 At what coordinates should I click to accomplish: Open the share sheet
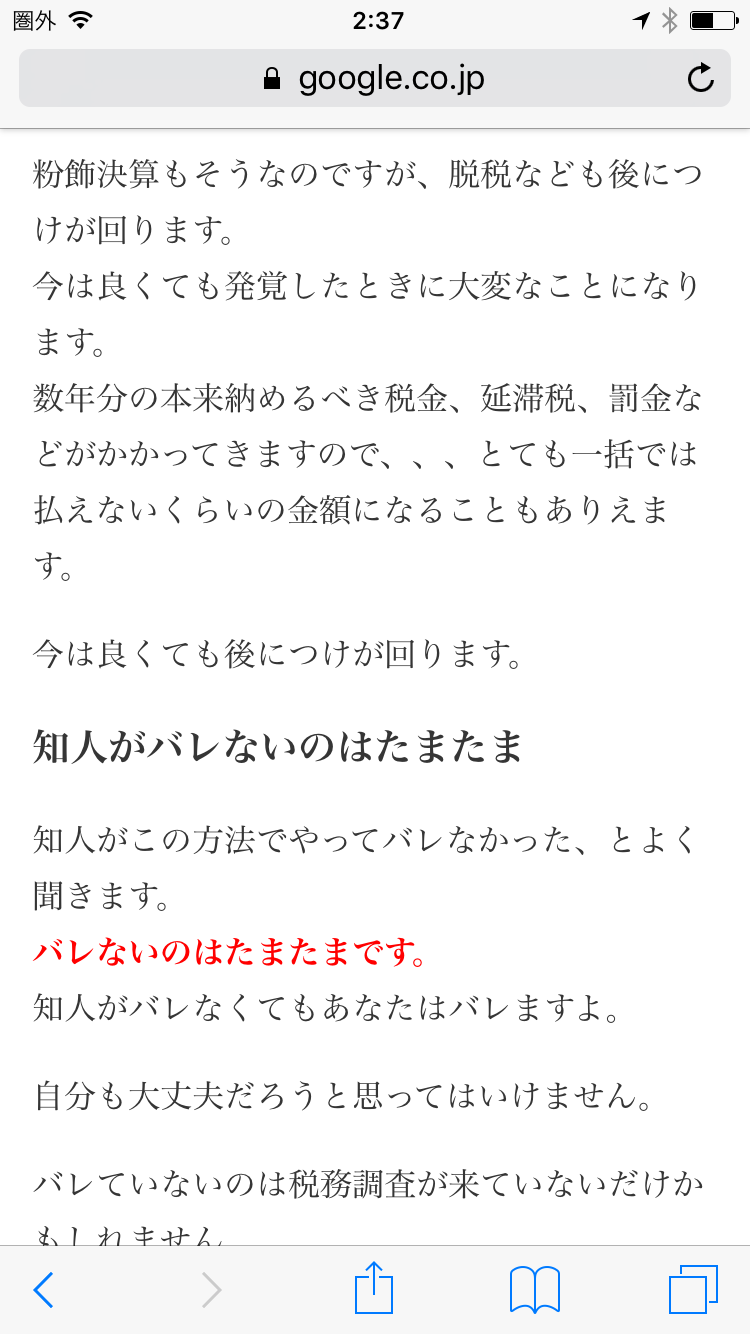(374, 1288)
